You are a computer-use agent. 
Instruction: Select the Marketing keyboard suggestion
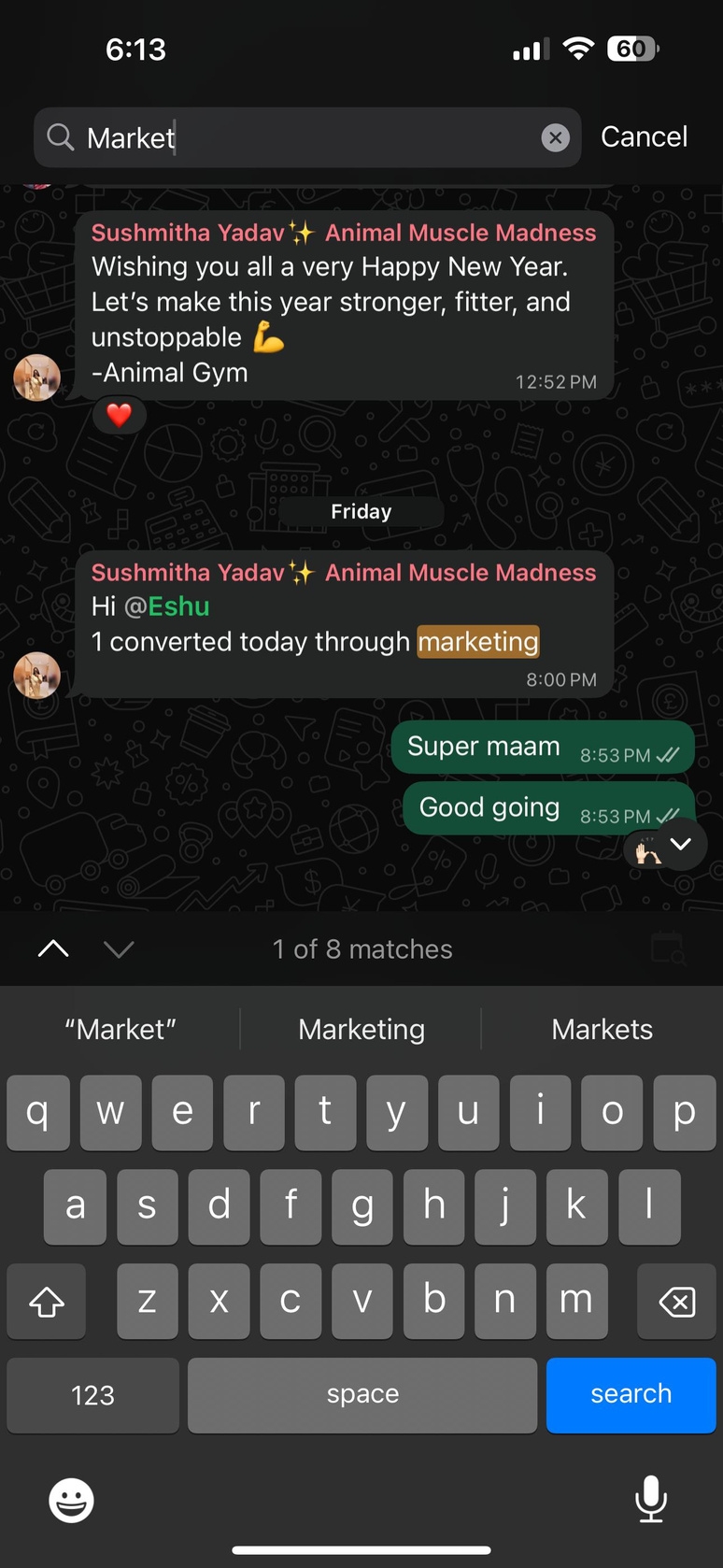tap(361, 1029)
